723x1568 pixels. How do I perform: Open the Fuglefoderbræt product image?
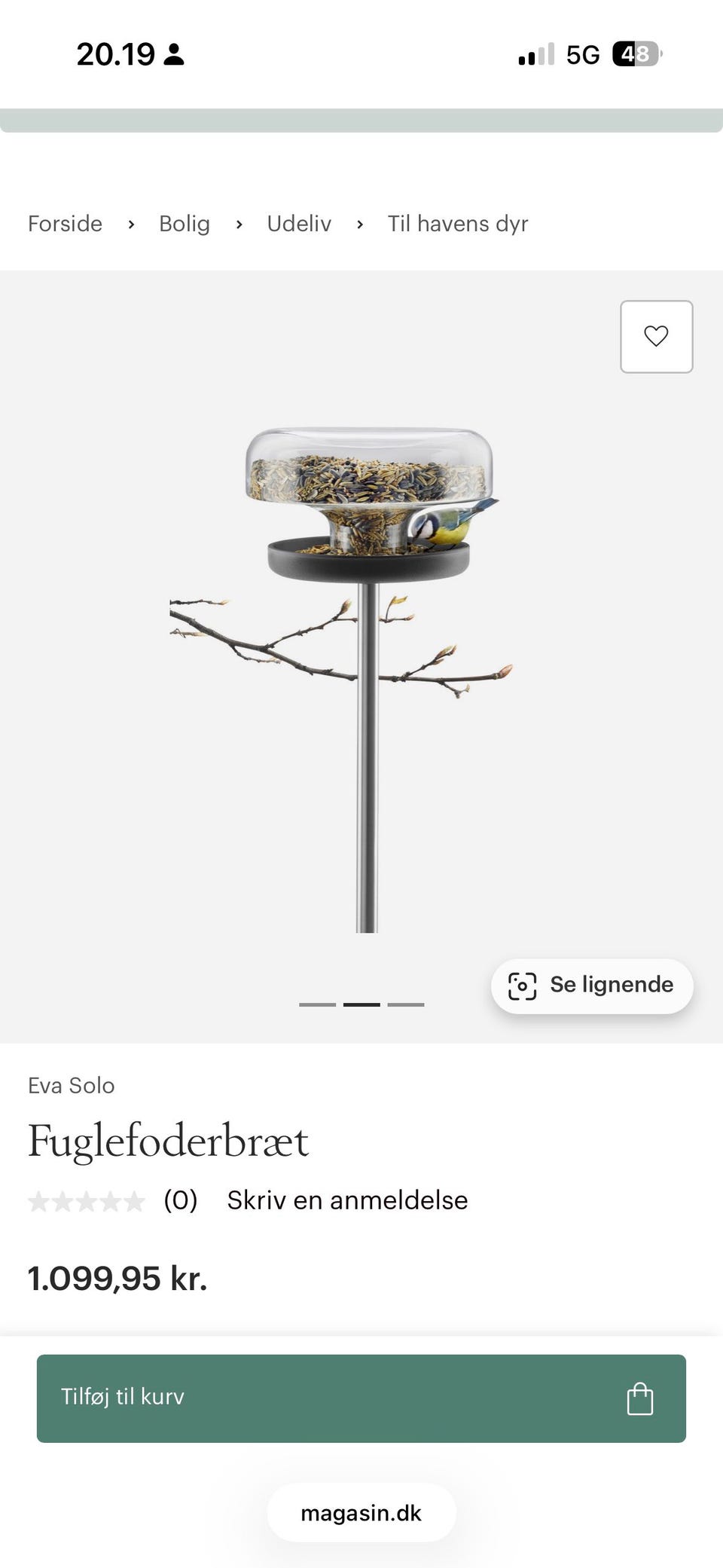[x=361, y=656]
